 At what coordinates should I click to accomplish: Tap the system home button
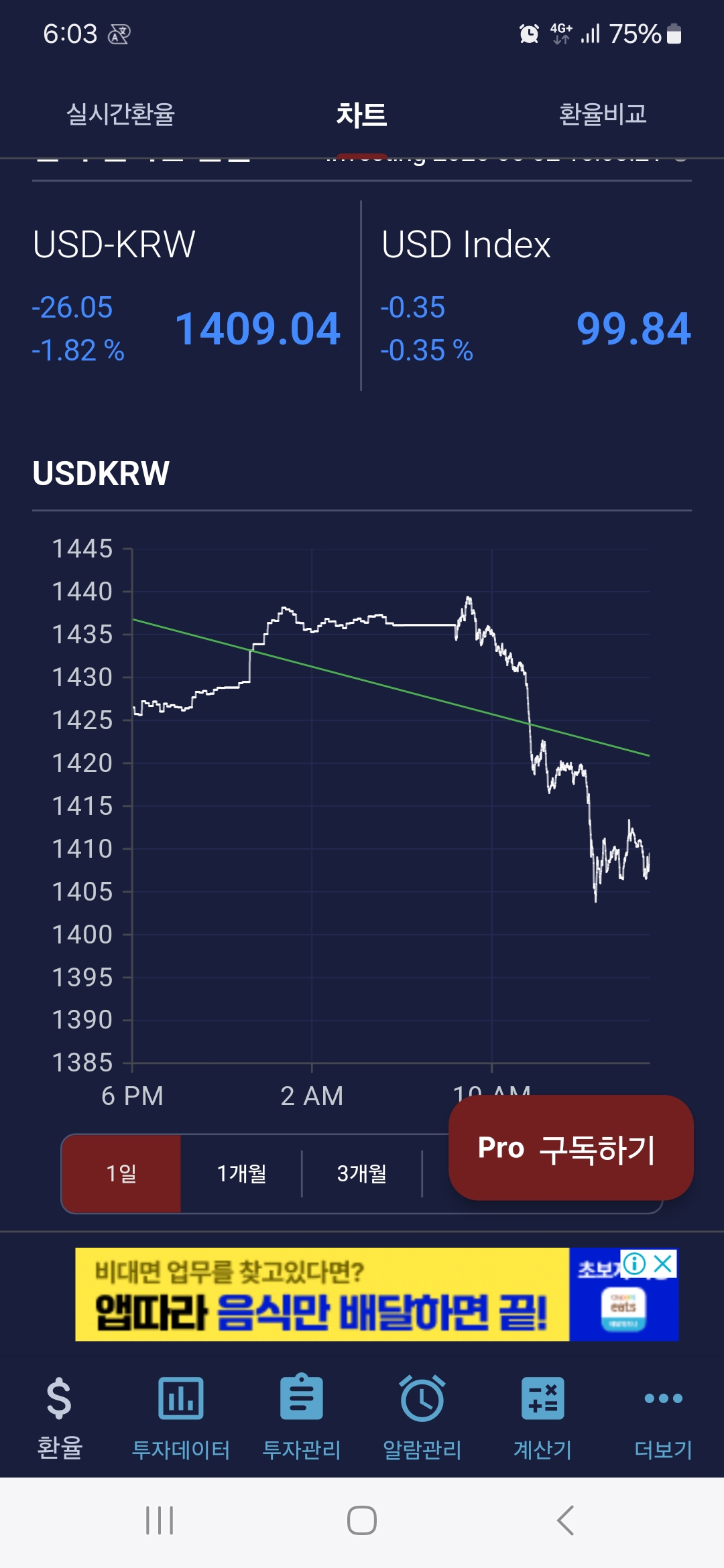tap(361, 1520)
